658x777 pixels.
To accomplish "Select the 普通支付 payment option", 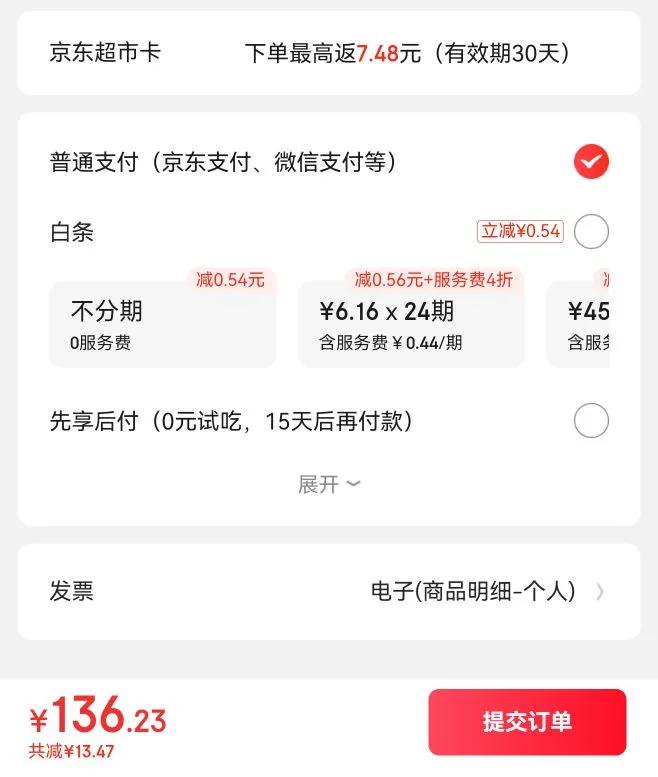I will [591, 162].
